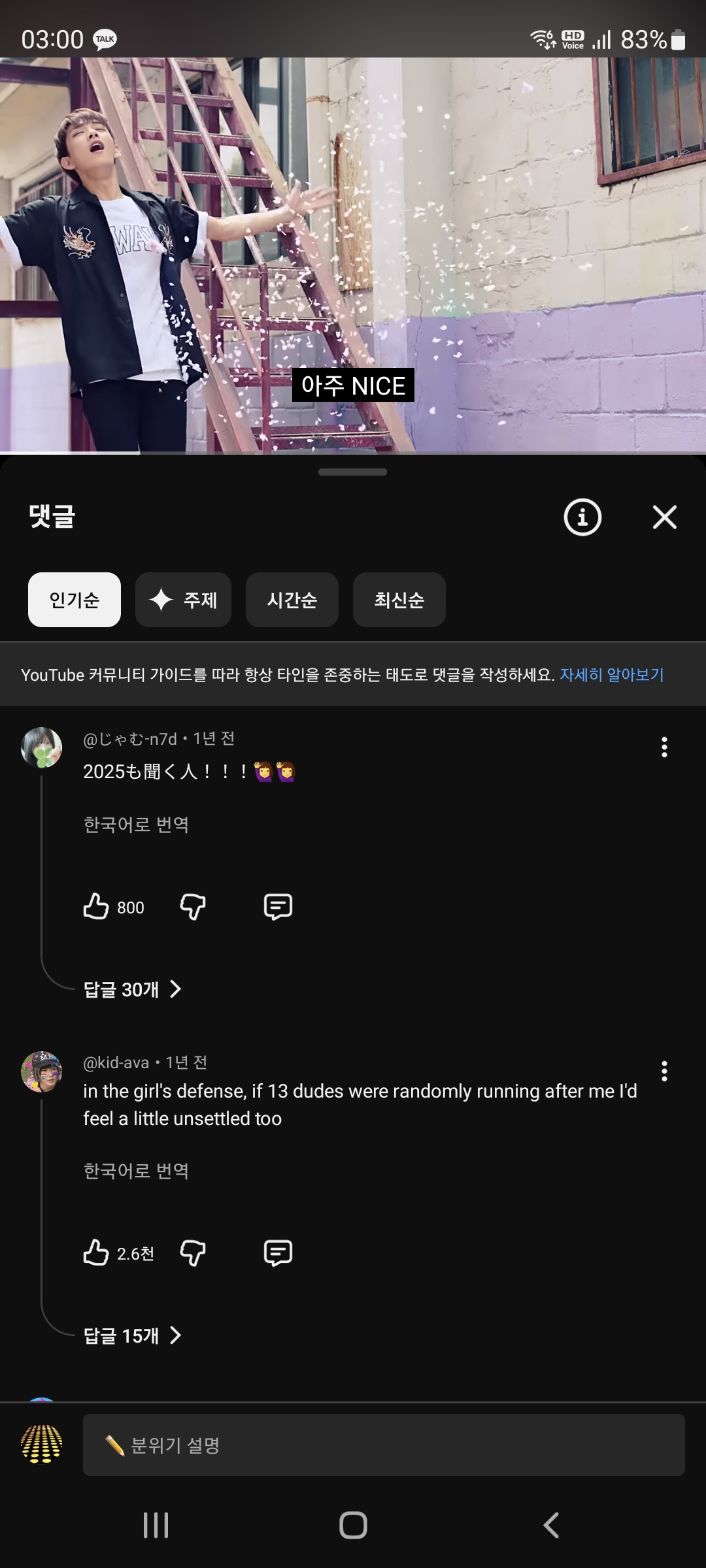This screenshot has height=1568, width=706.
Task: Sort comments by 최신순
Action: pos(399,600)
